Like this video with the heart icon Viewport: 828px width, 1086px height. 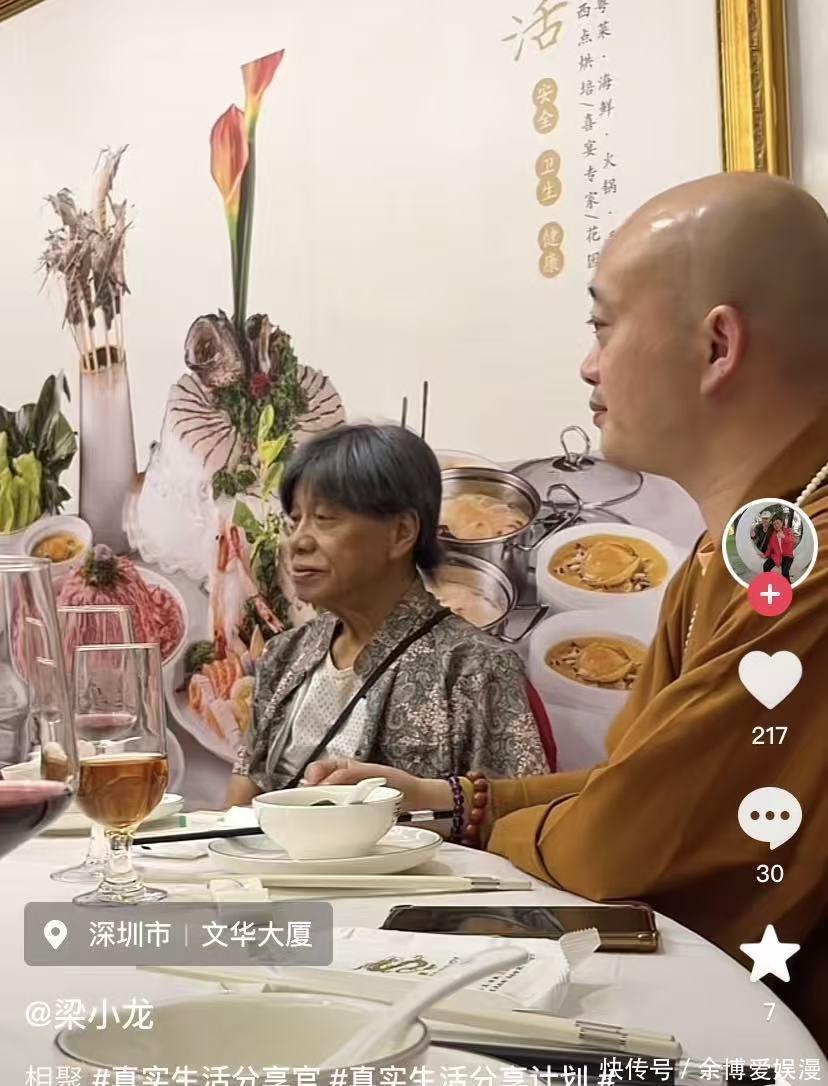pyautogui.click(x=770, y=679)
